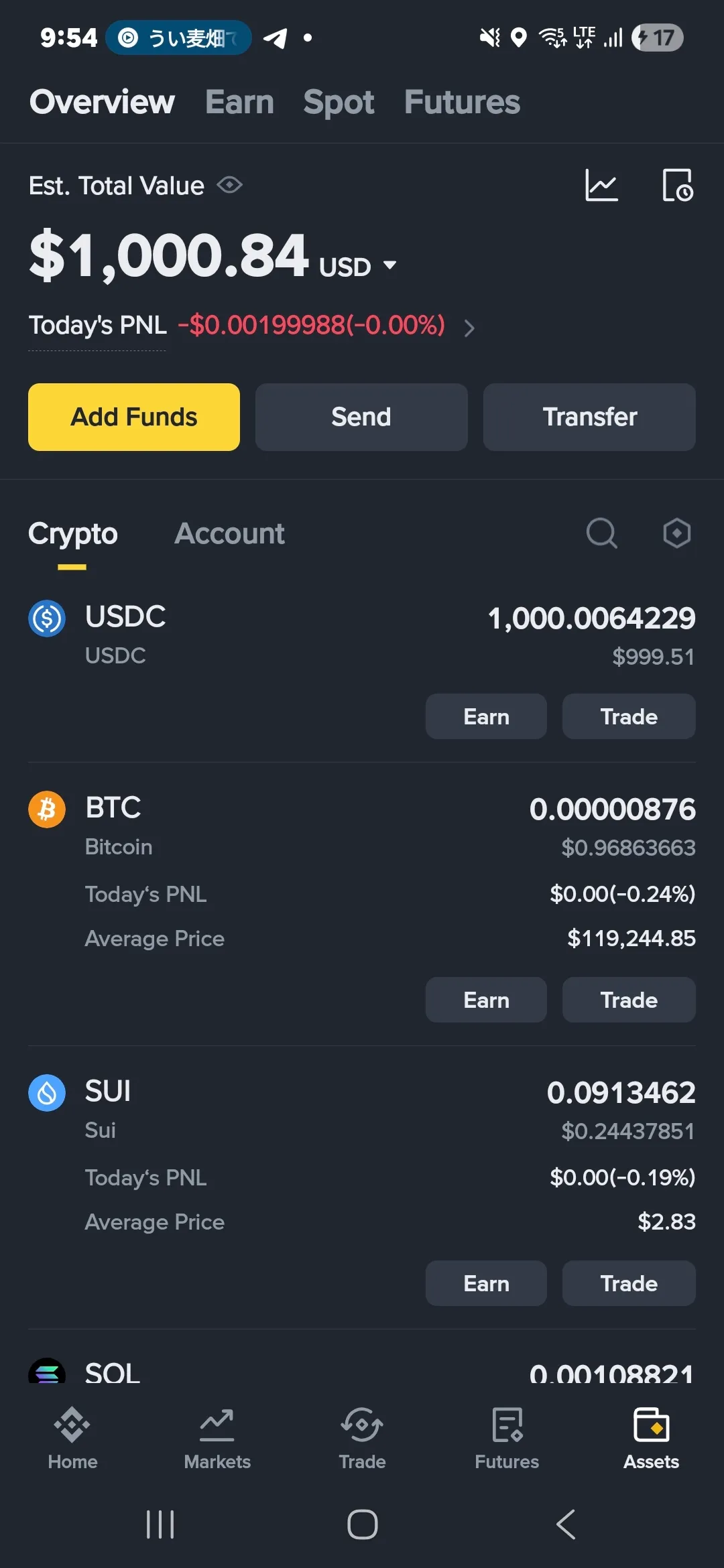
Task: Trade SUI
Action: [628, 1283]
